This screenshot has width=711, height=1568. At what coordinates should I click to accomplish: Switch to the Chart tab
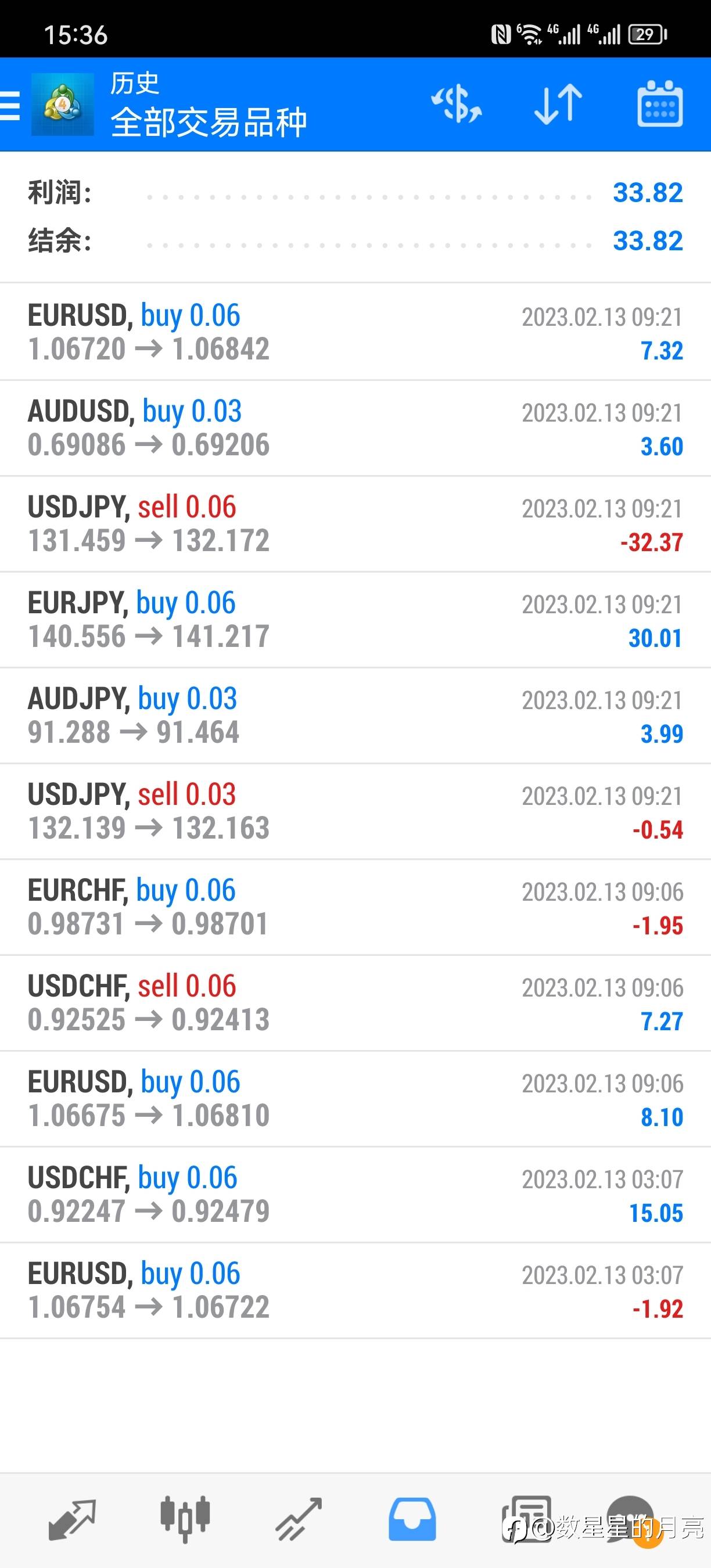pos(185,1519)
